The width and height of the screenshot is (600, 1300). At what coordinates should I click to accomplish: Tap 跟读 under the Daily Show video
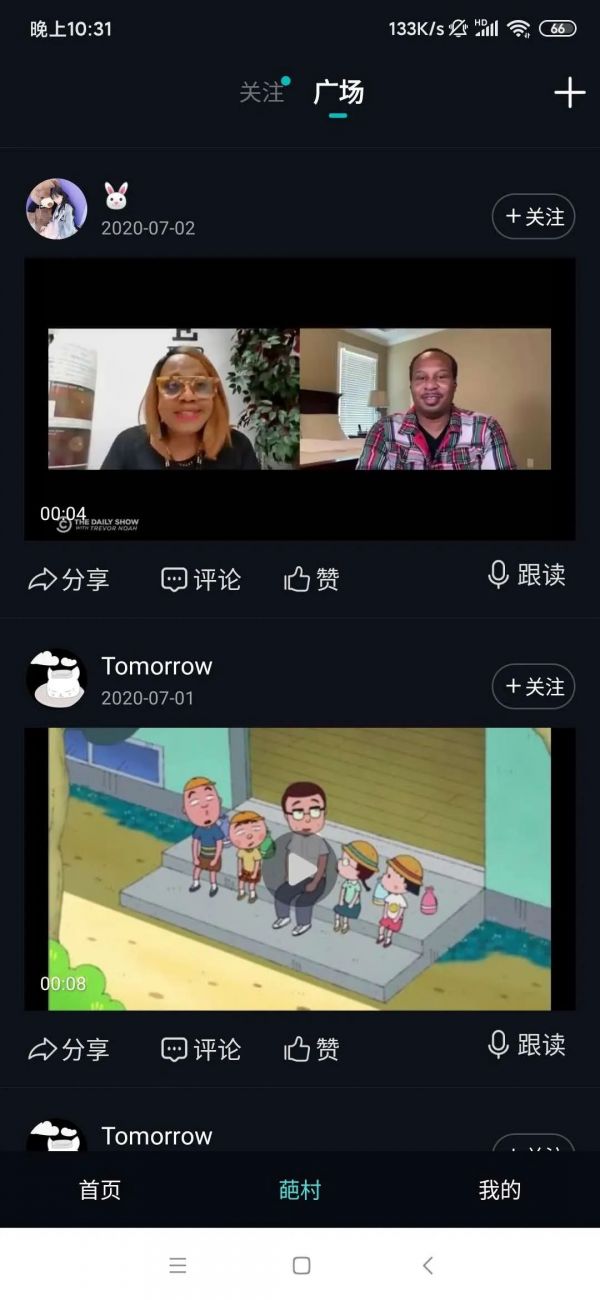[x=526, y=575]
